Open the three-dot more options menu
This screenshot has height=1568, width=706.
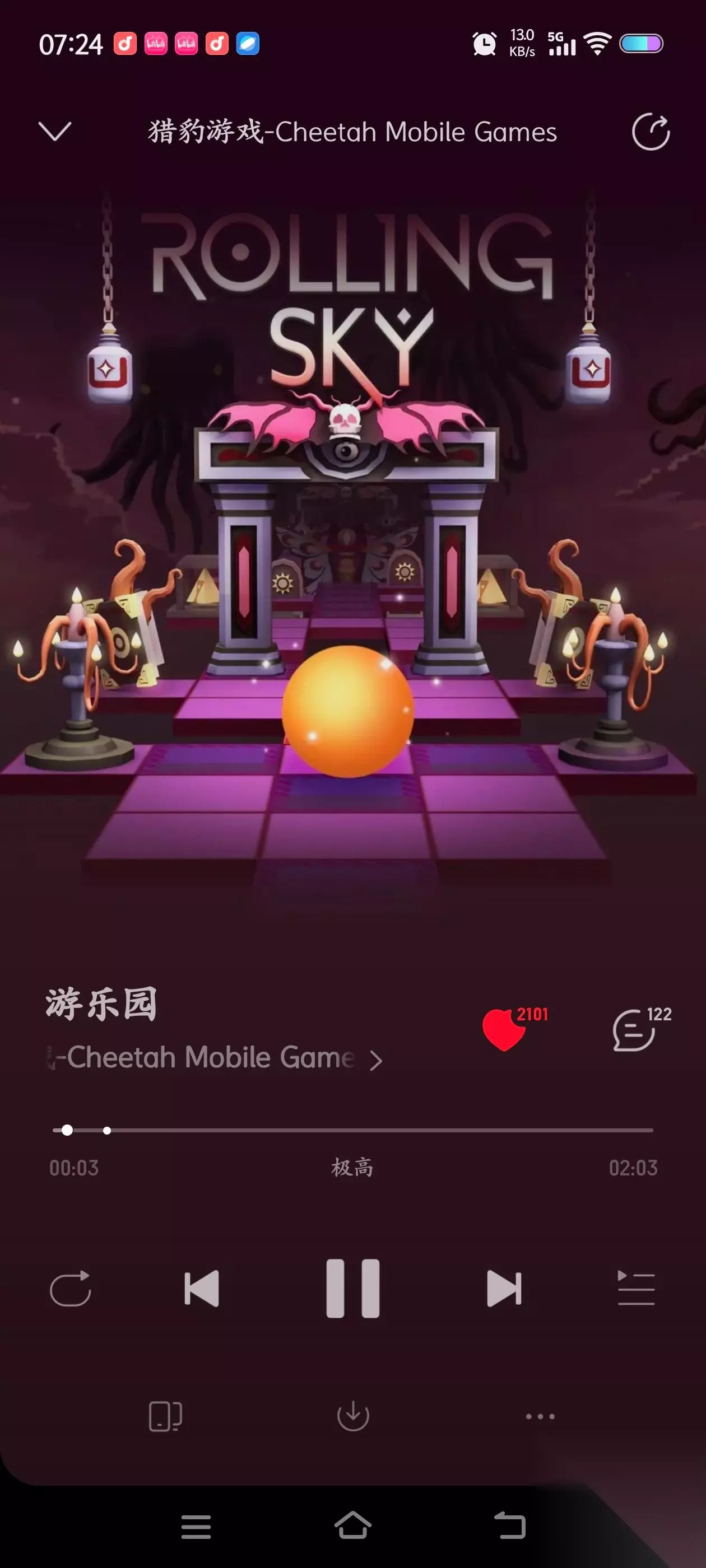[540, 1416]
